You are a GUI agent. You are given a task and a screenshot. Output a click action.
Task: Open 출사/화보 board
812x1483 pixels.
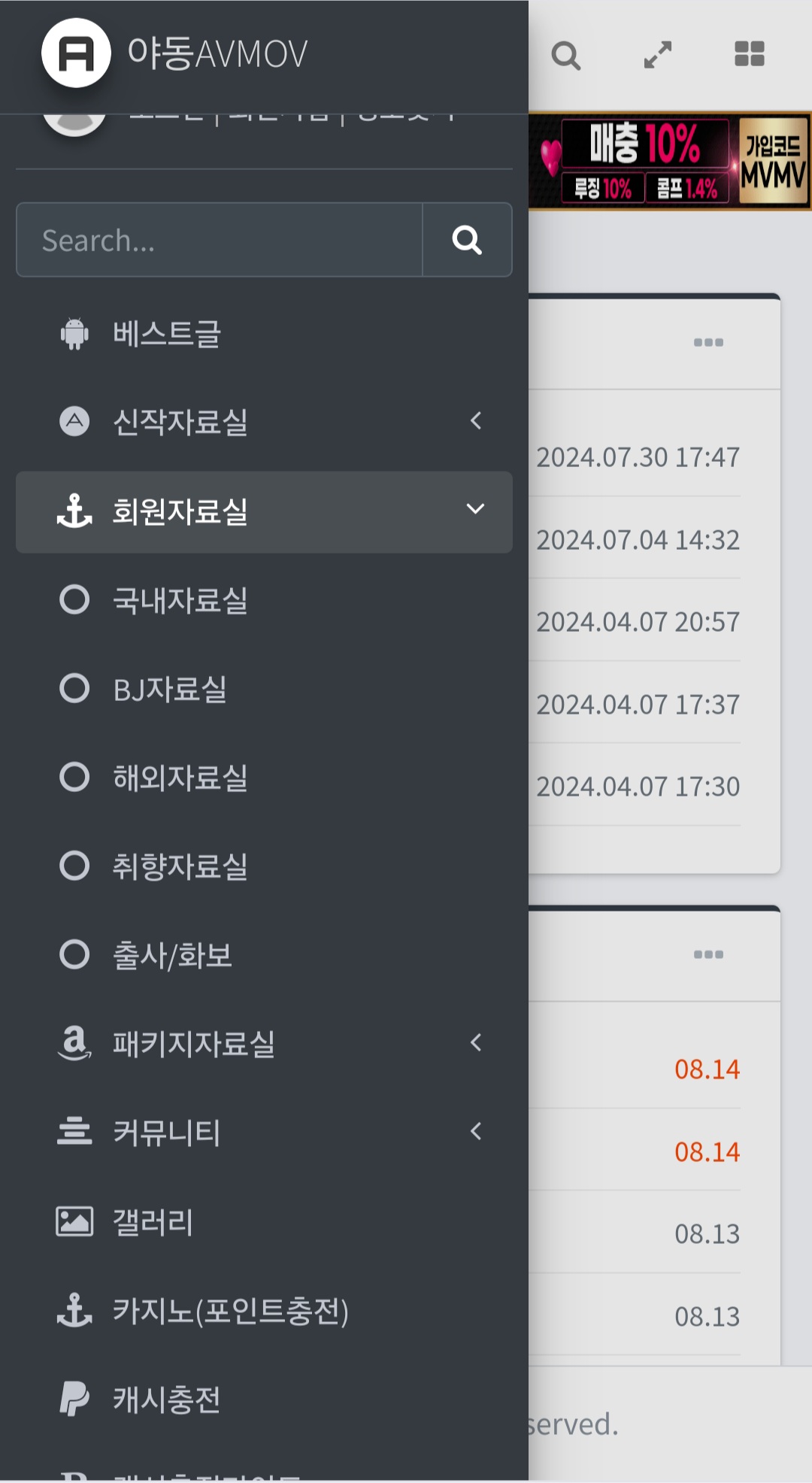coord(264,955)
